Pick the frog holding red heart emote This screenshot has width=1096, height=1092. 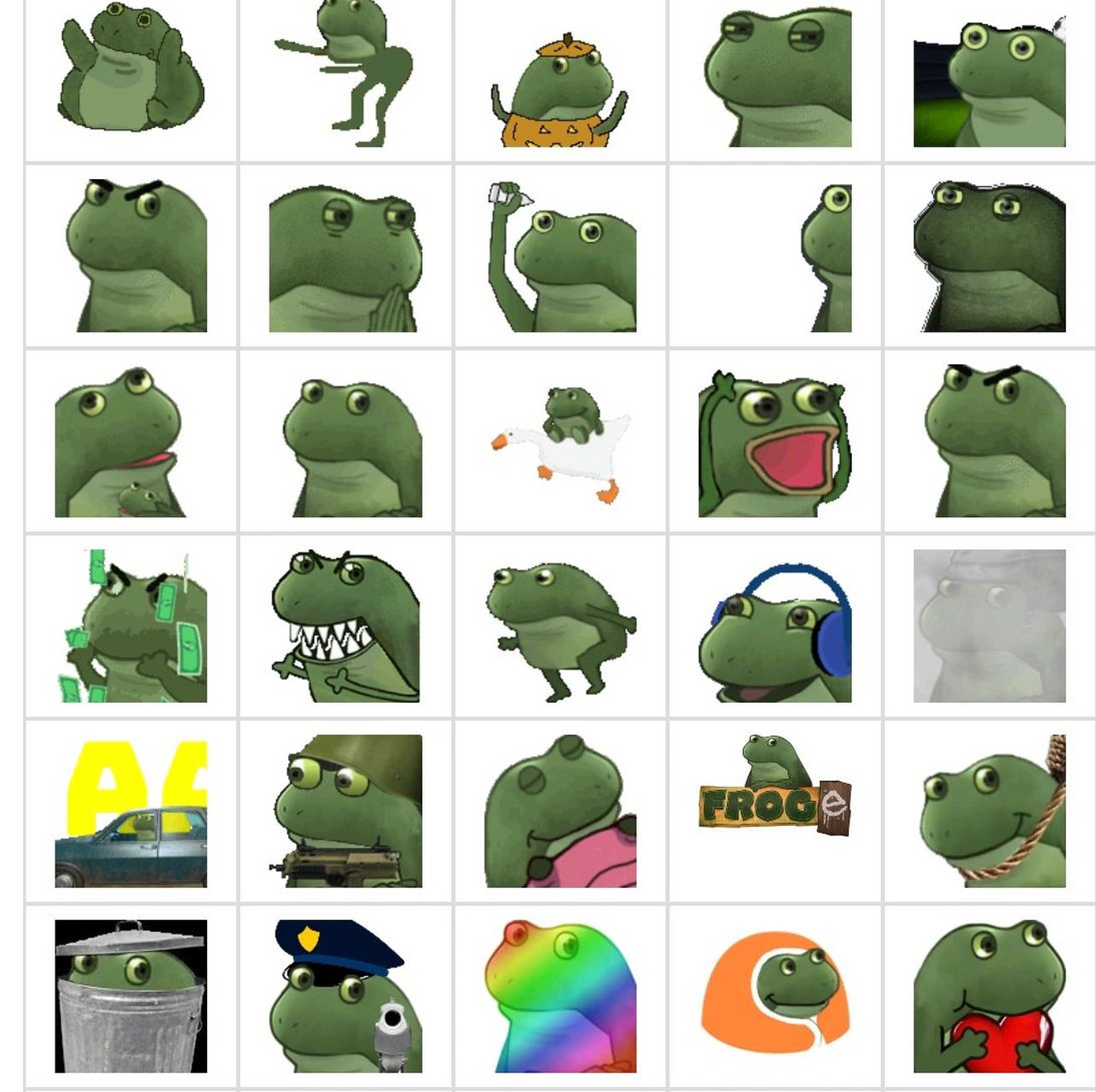click(989, 996)
